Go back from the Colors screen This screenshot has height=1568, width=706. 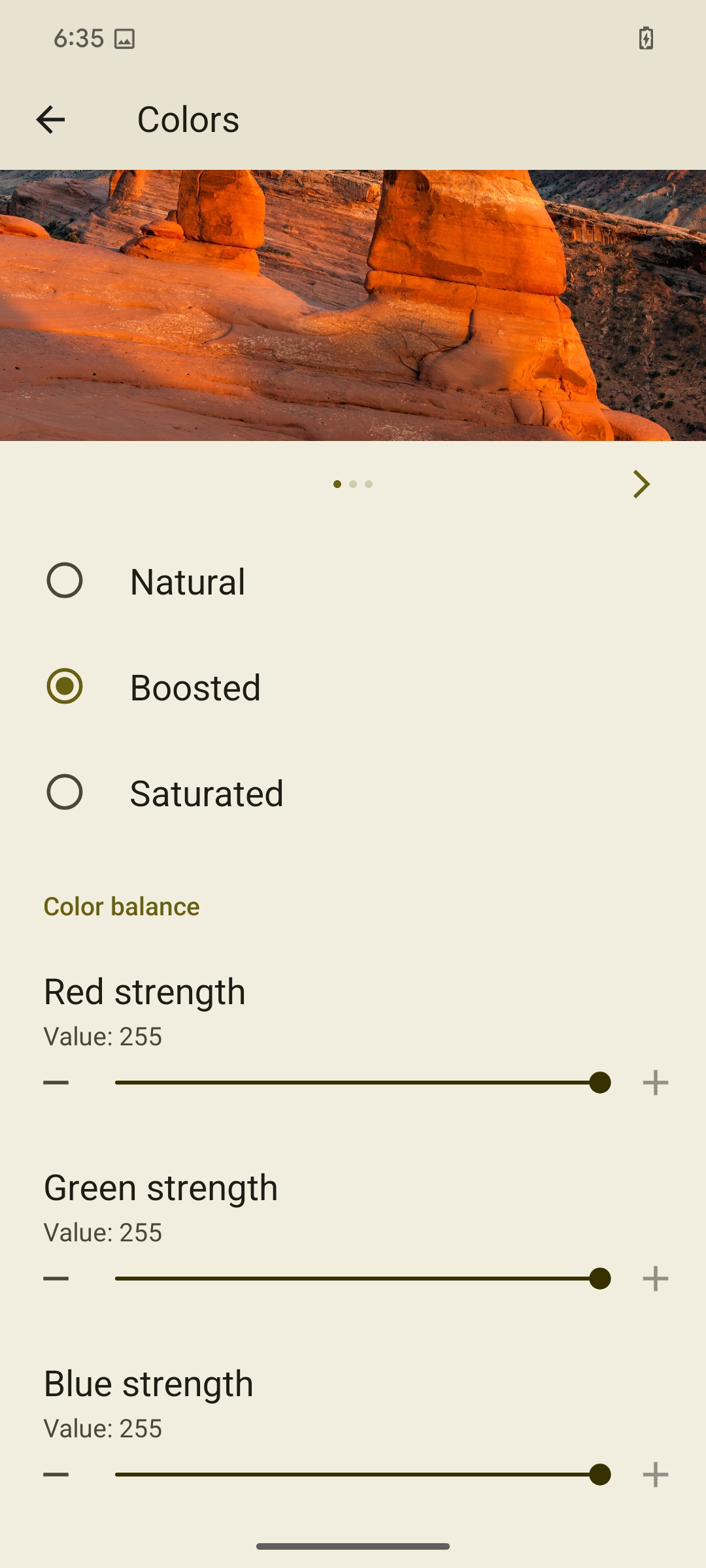pos(50,120)
